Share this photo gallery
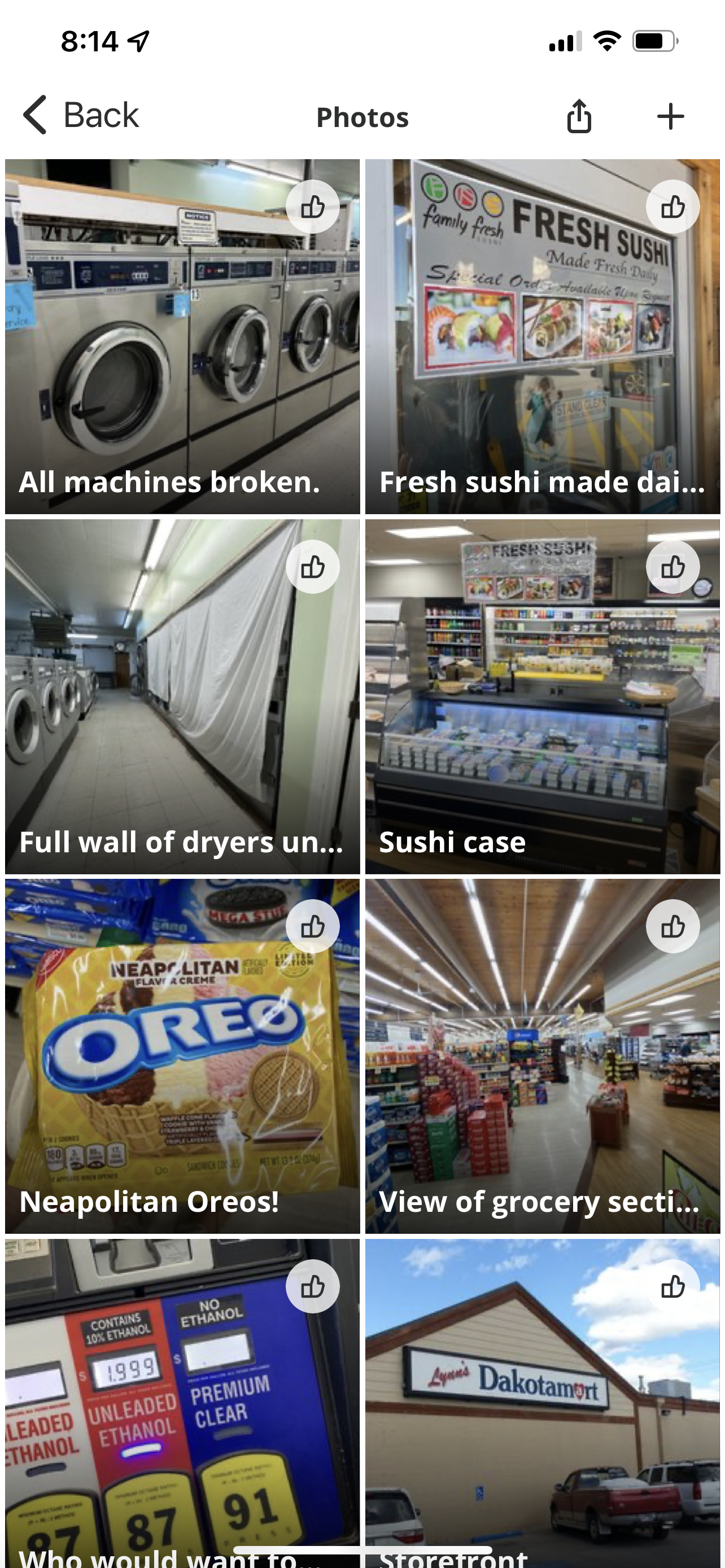Image resolution: width=725 pixels, height=1568 pixels. click(578, 116)
